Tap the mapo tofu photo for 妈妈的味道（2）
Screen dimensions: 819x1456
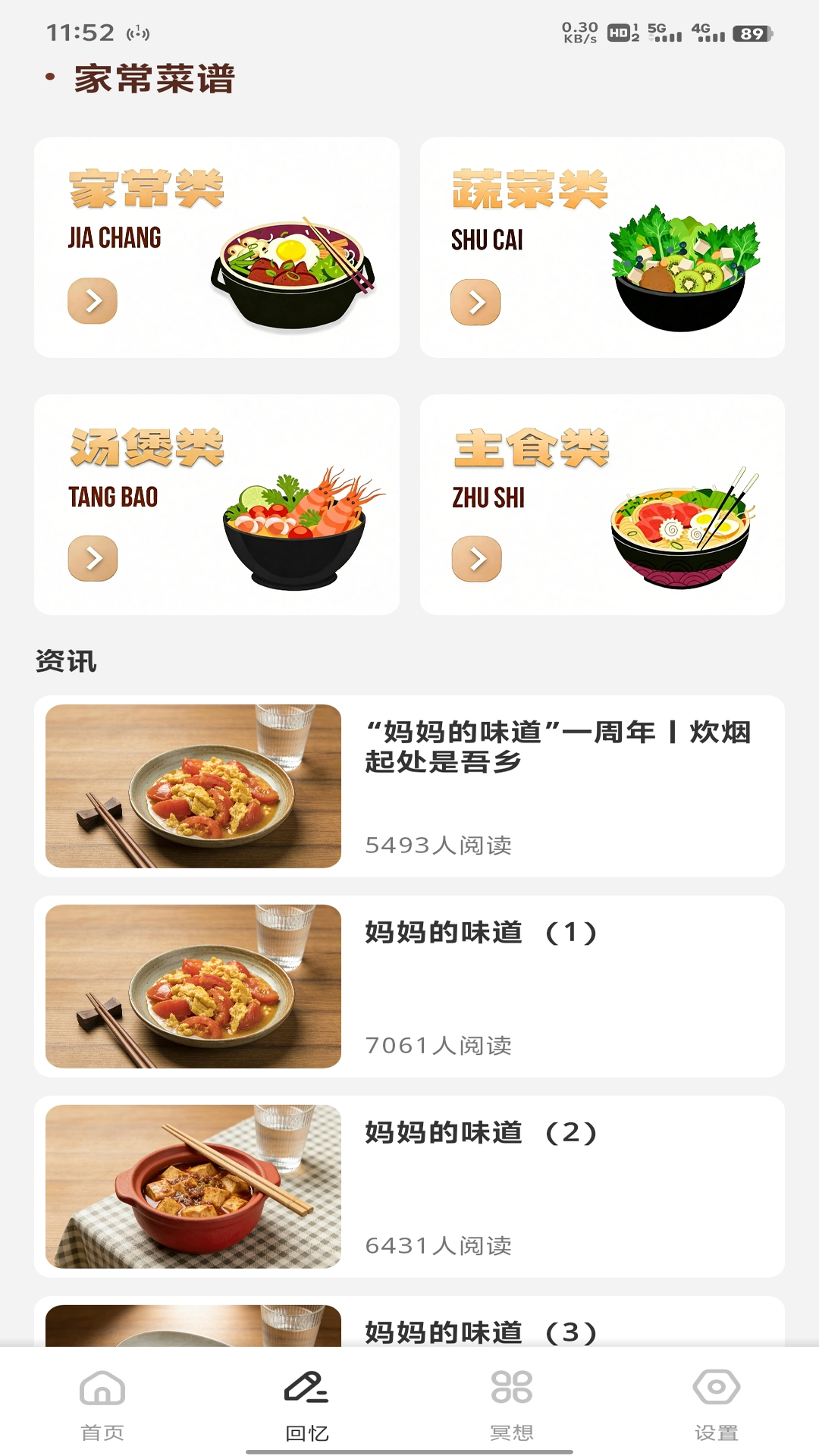tap(193, 1183)
